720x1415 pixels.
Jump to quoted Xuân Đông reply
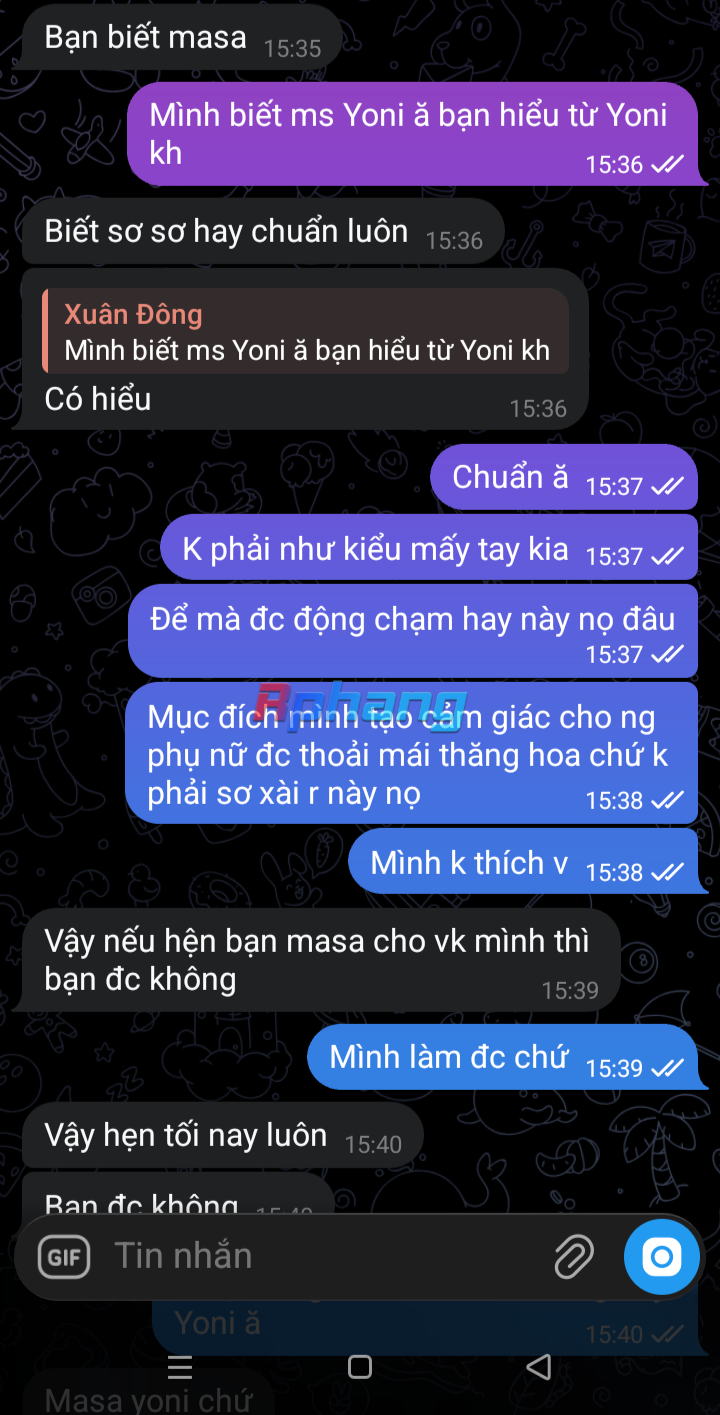306,331
